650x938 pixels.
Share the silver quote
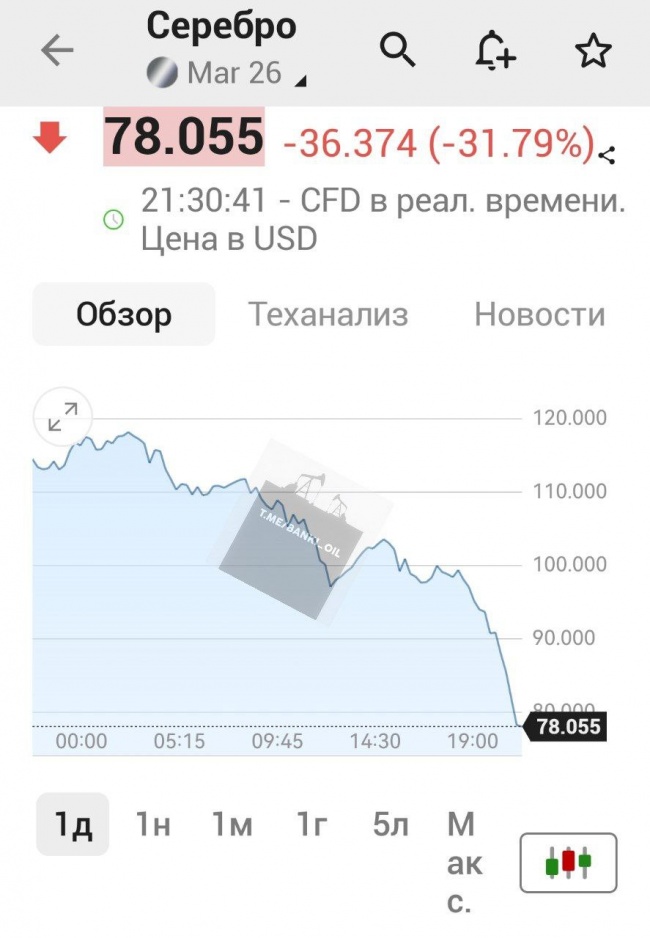[x=607, y=155]
